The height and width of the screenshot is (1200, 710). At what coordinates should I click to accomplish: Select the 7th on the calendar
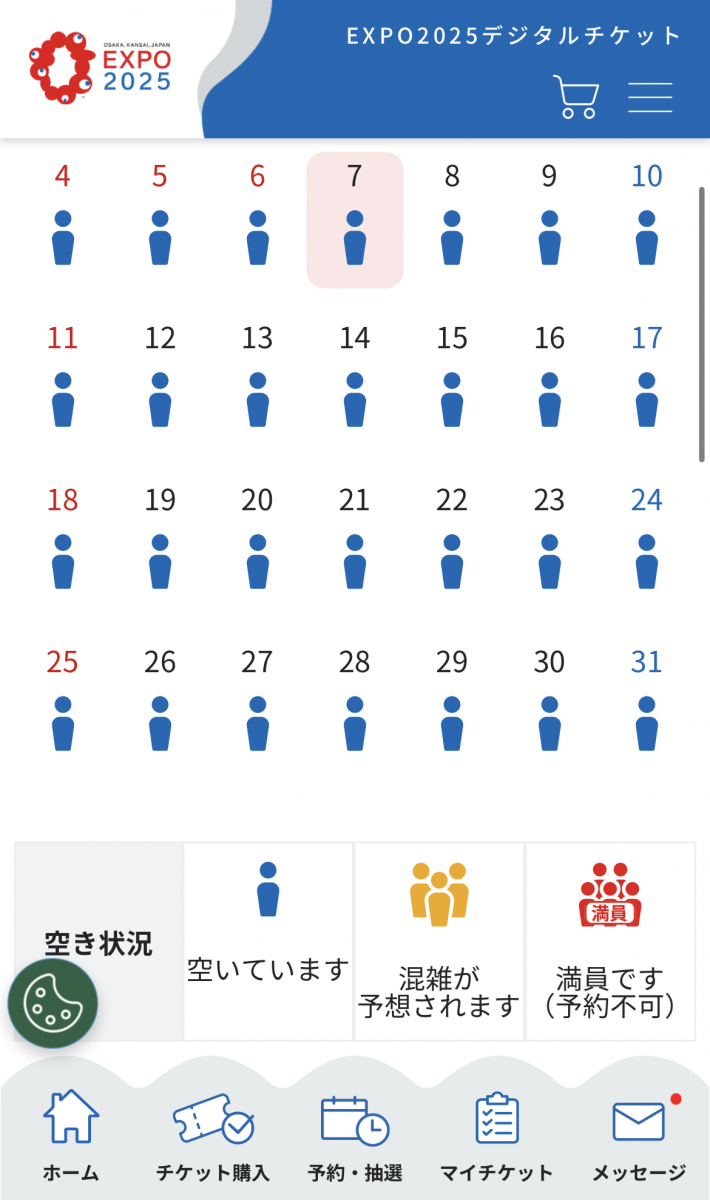click(x=355, y=220)
